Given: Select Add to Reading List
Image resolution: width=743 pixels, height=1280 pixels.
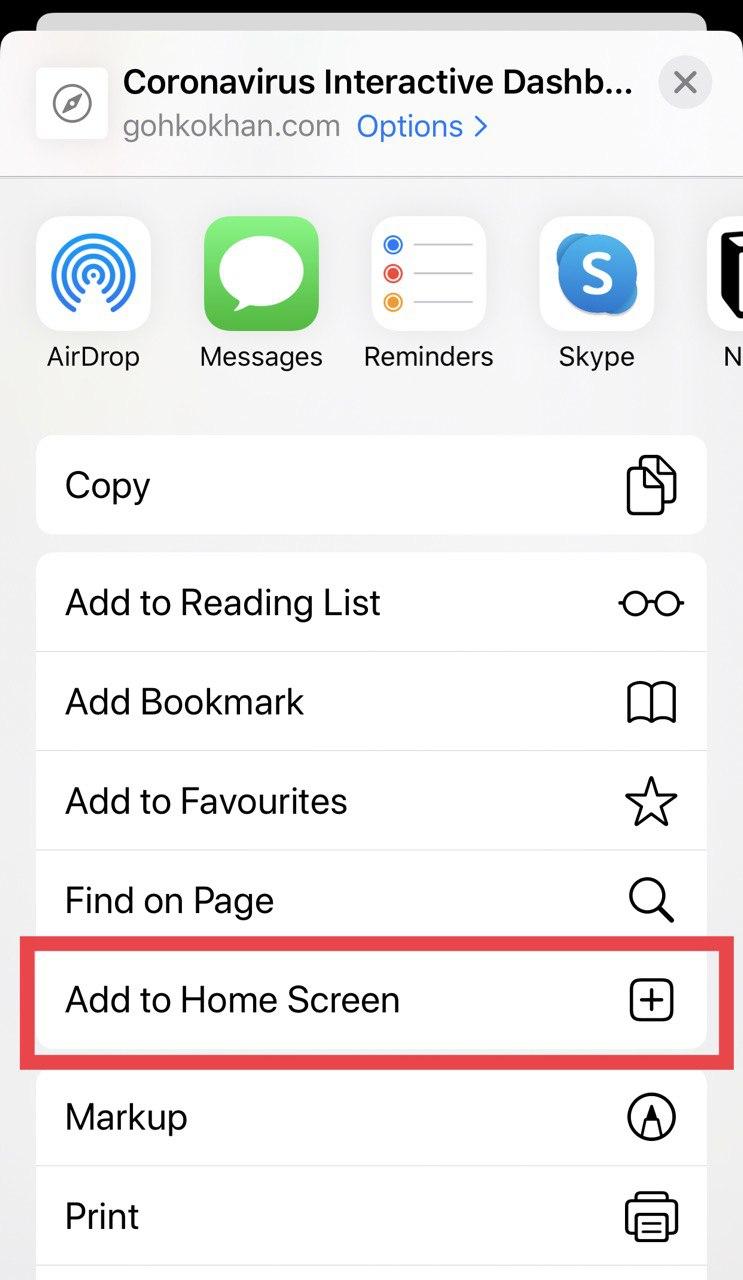Looking at the screenshot, I should [222, 602].
